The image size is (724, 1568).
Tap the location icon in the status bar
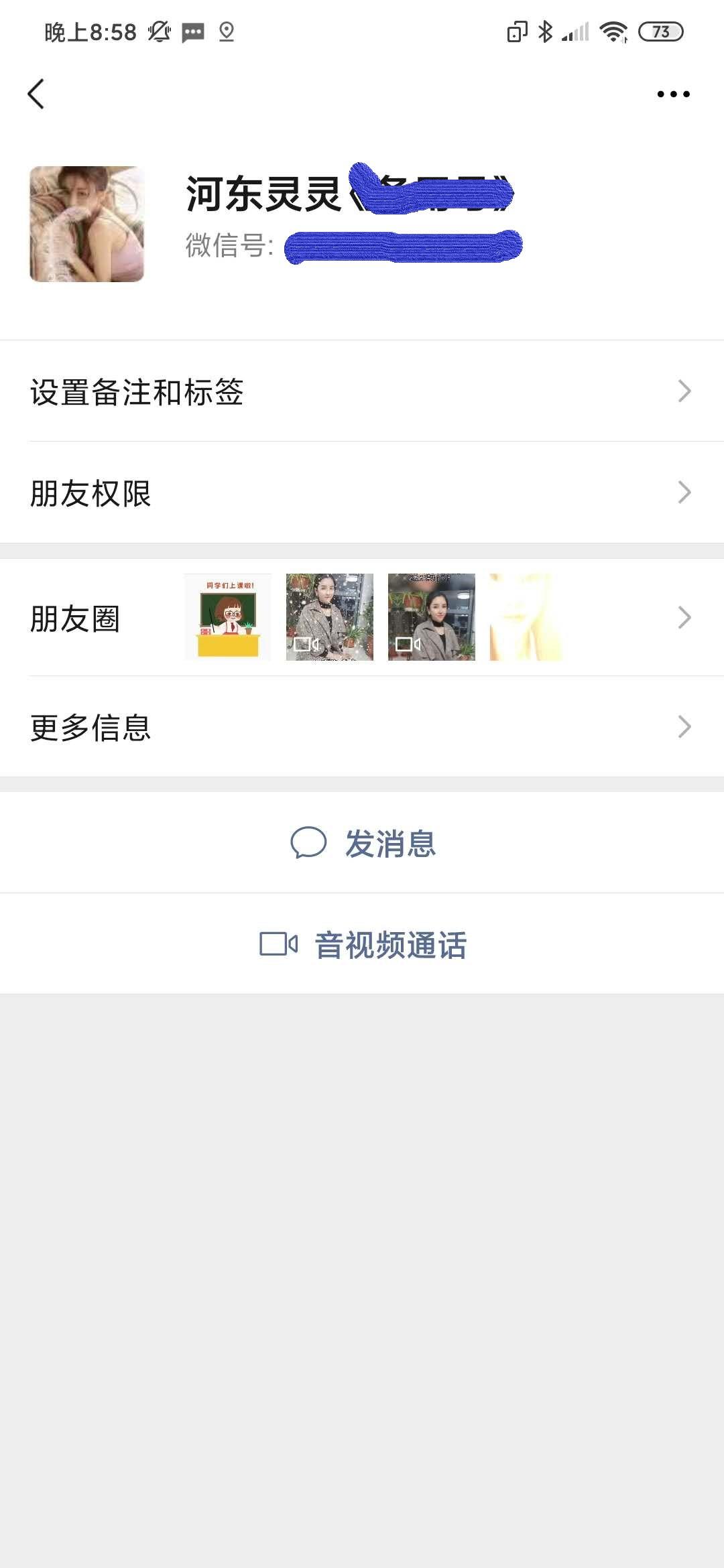click(226, 32)
